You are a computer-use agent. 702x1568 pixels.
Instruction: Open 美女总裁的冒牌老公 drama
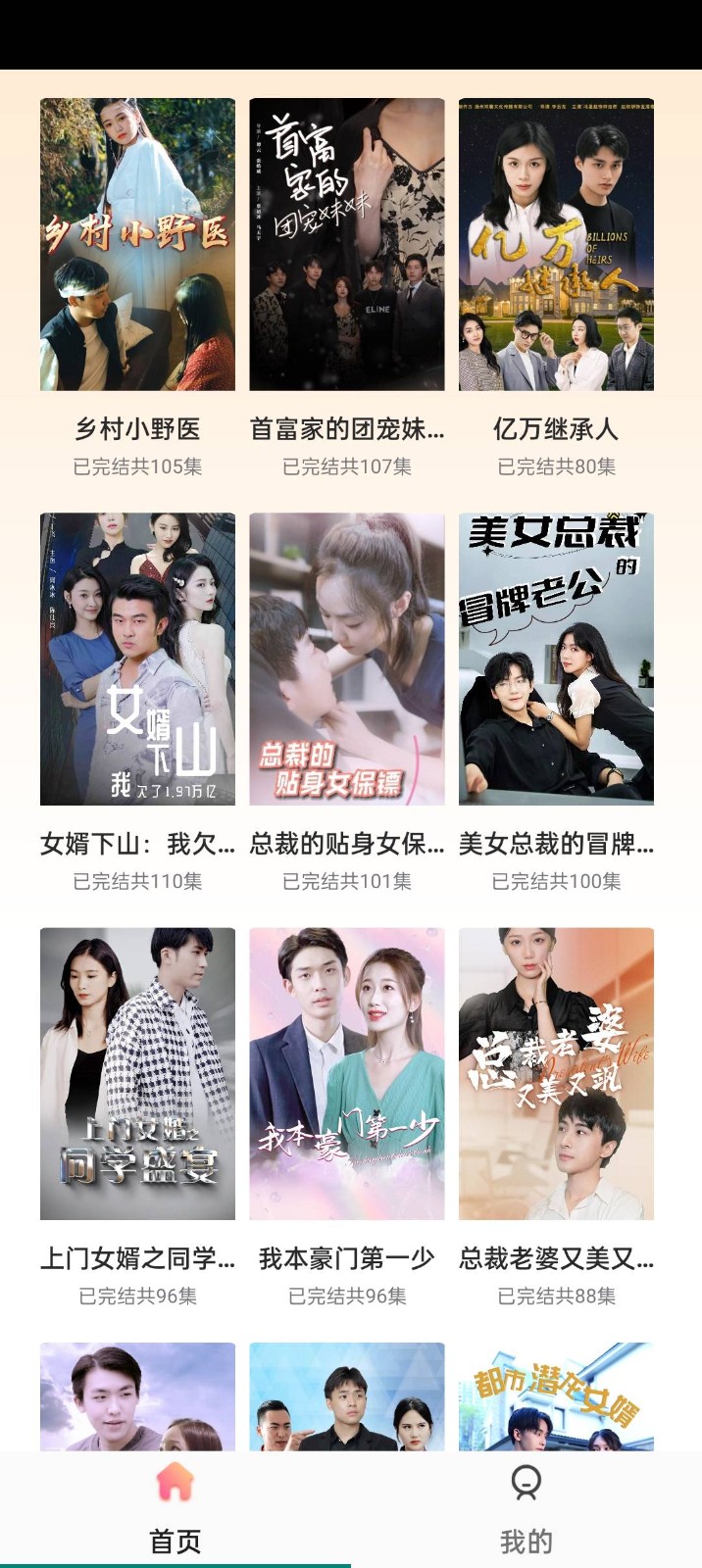coord(556,659)
